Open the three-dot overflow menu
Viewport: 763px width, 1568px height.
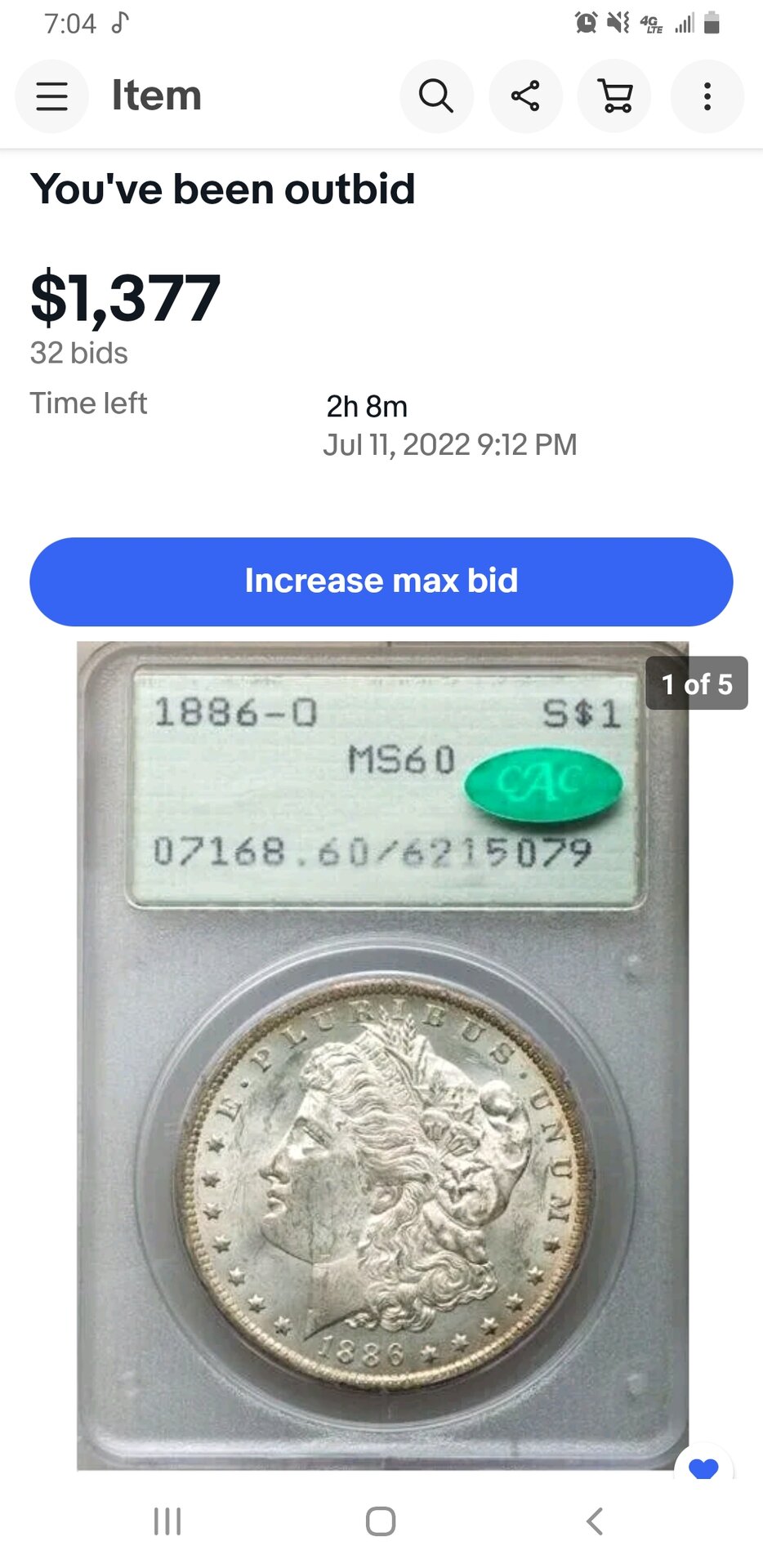pyautogui.click(x=707, y=96)
